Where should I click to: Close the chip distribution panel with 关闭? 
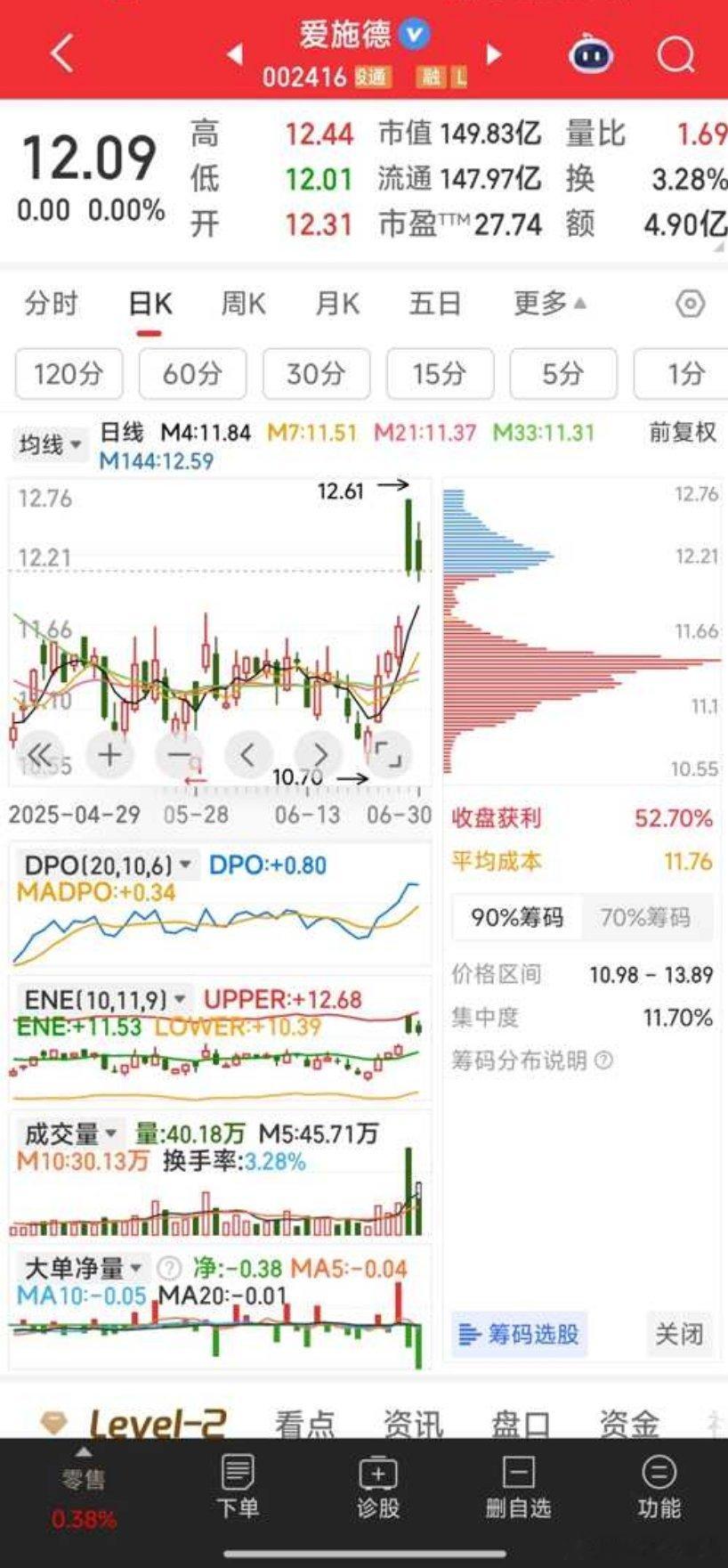click(679, 1334)
